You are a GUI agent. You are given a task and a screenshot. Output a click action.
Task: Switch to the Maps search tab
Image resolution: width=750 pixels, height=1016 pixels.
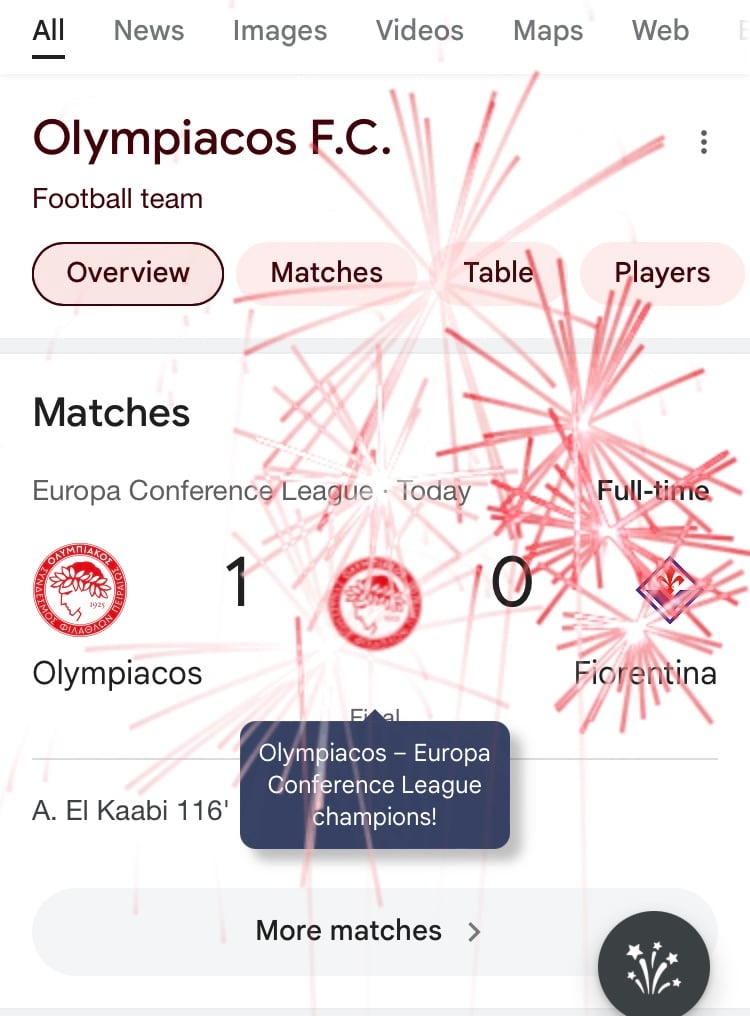(547, 31)
